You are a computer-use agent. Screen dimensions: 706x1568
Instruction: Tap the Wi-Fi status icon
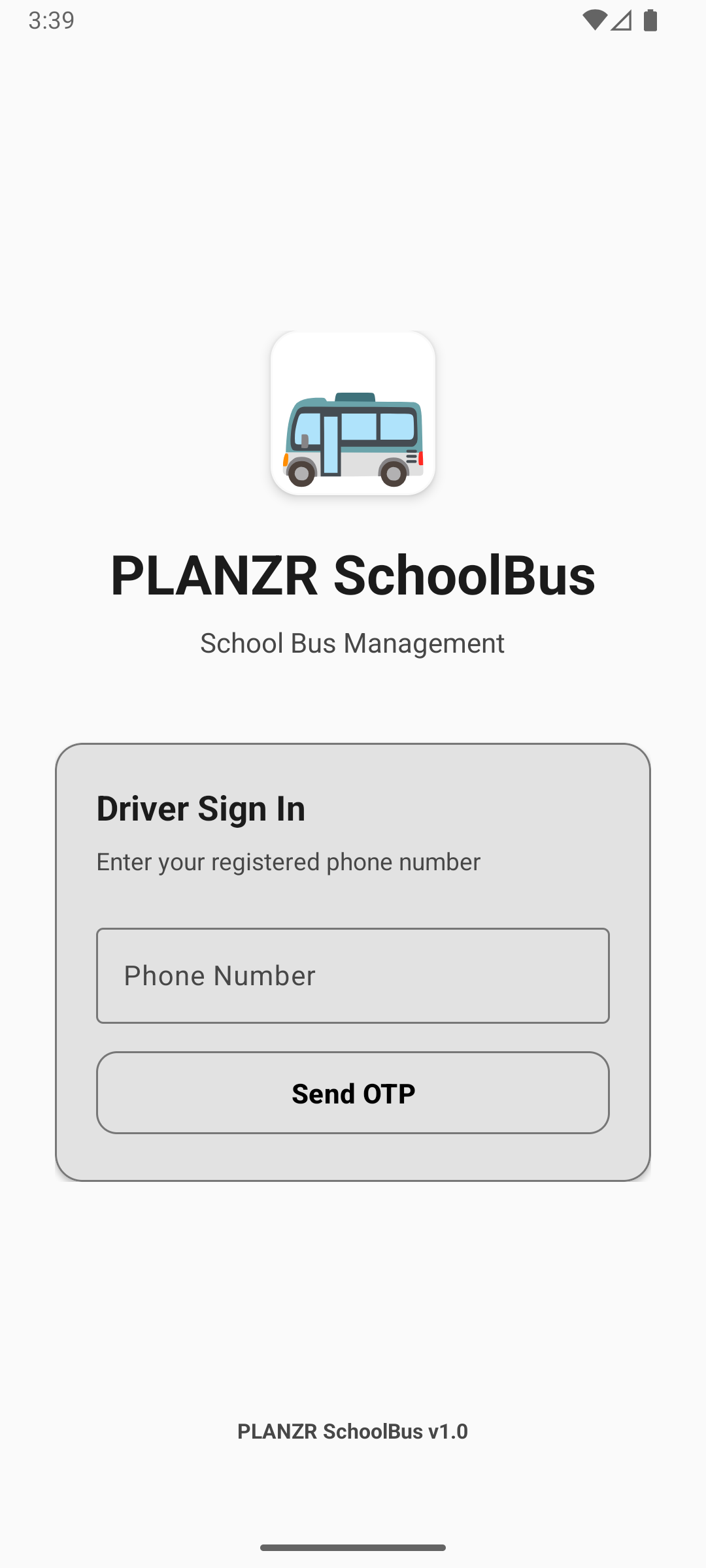[596, 21]
